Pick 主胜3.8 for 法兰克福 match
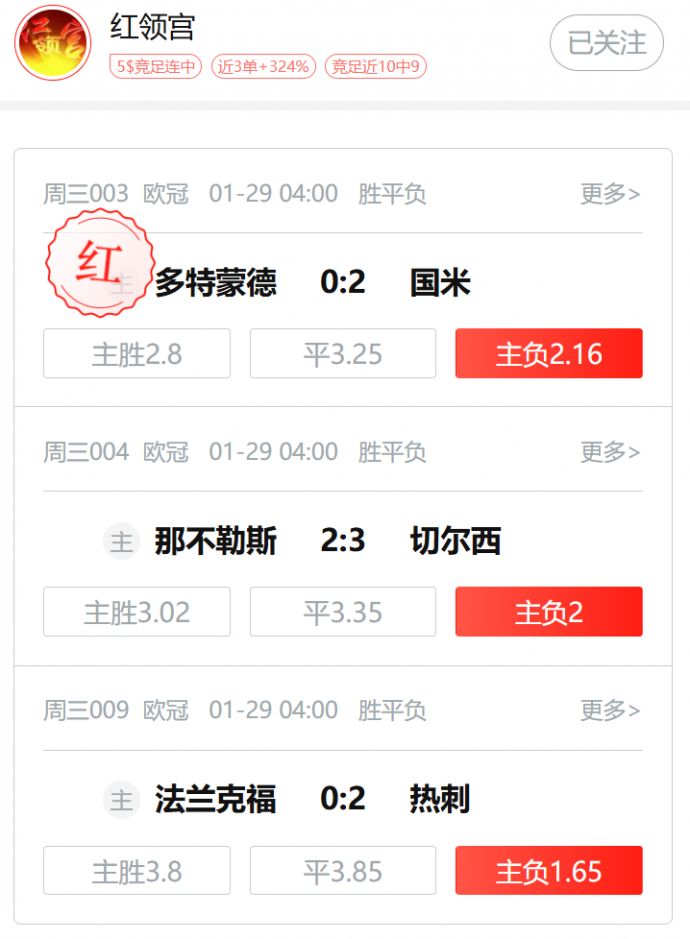Viewport: 690px width, 939px height. [x=137, y=871]
